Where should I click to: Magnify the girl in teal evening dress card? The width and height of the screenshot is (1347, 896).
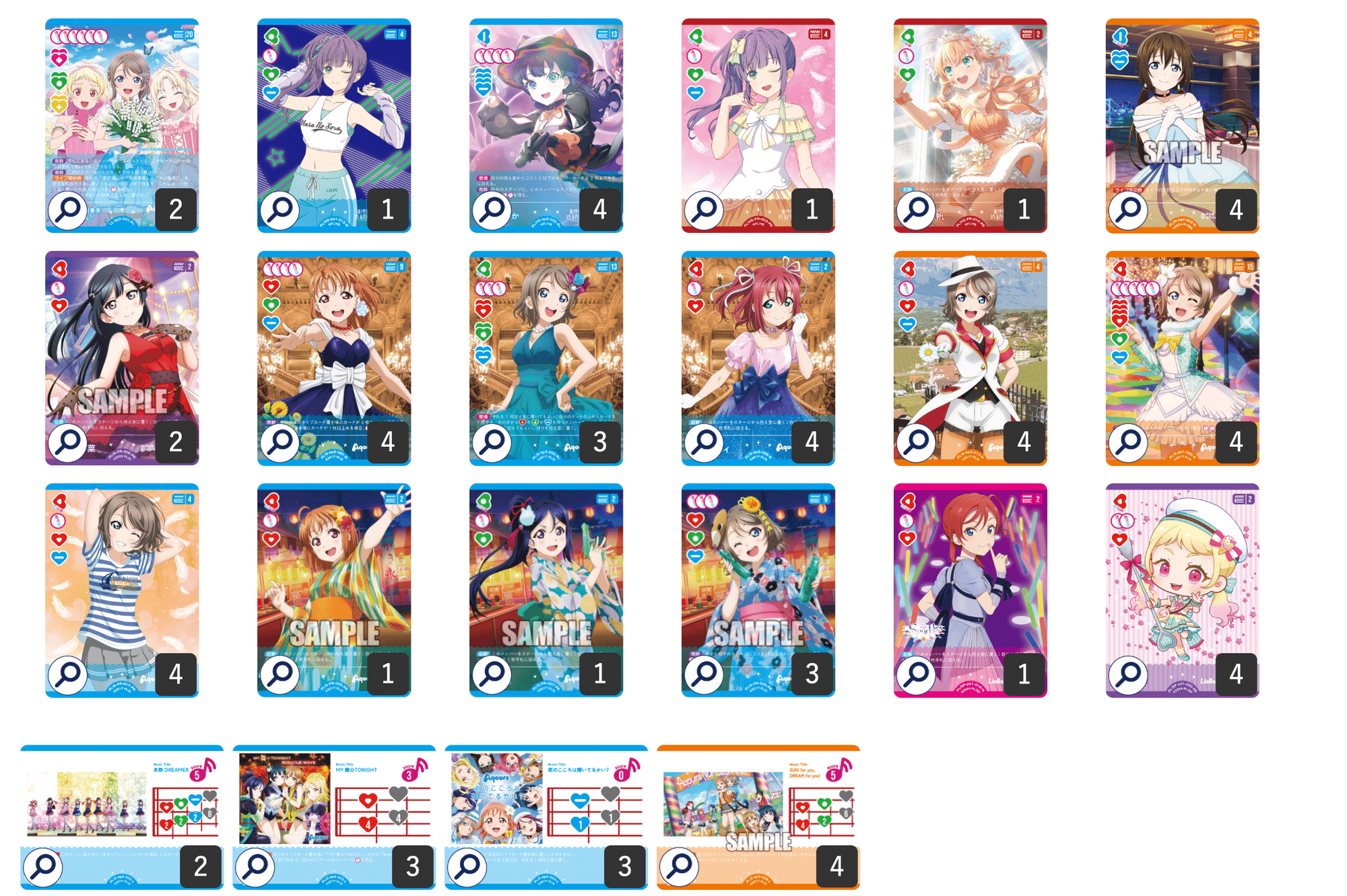492,442
